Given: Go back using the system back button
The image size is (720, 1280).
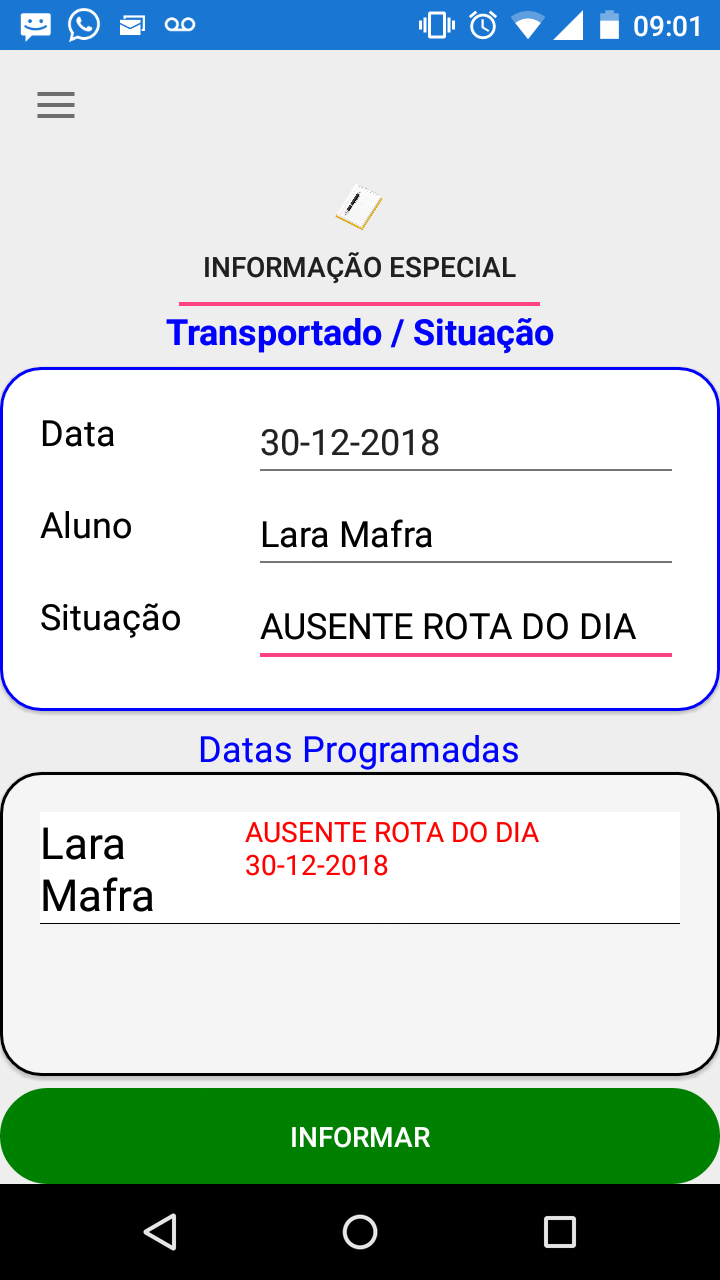Looking at the screenshot, I should pyautogui.click(x=160, y=1232).
